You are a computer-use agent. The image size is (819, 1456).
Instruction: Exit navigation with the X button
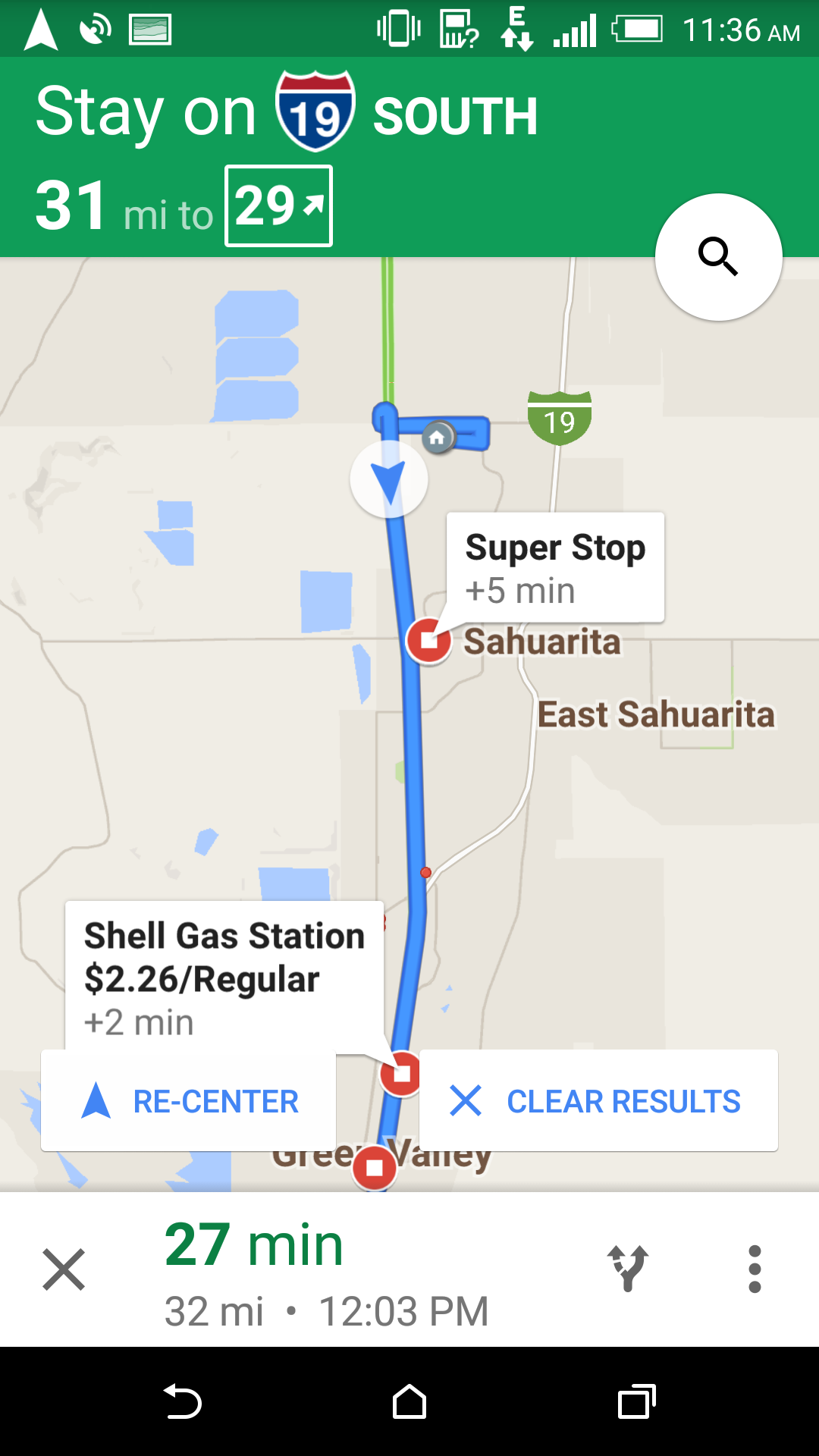click(64, 1269)
